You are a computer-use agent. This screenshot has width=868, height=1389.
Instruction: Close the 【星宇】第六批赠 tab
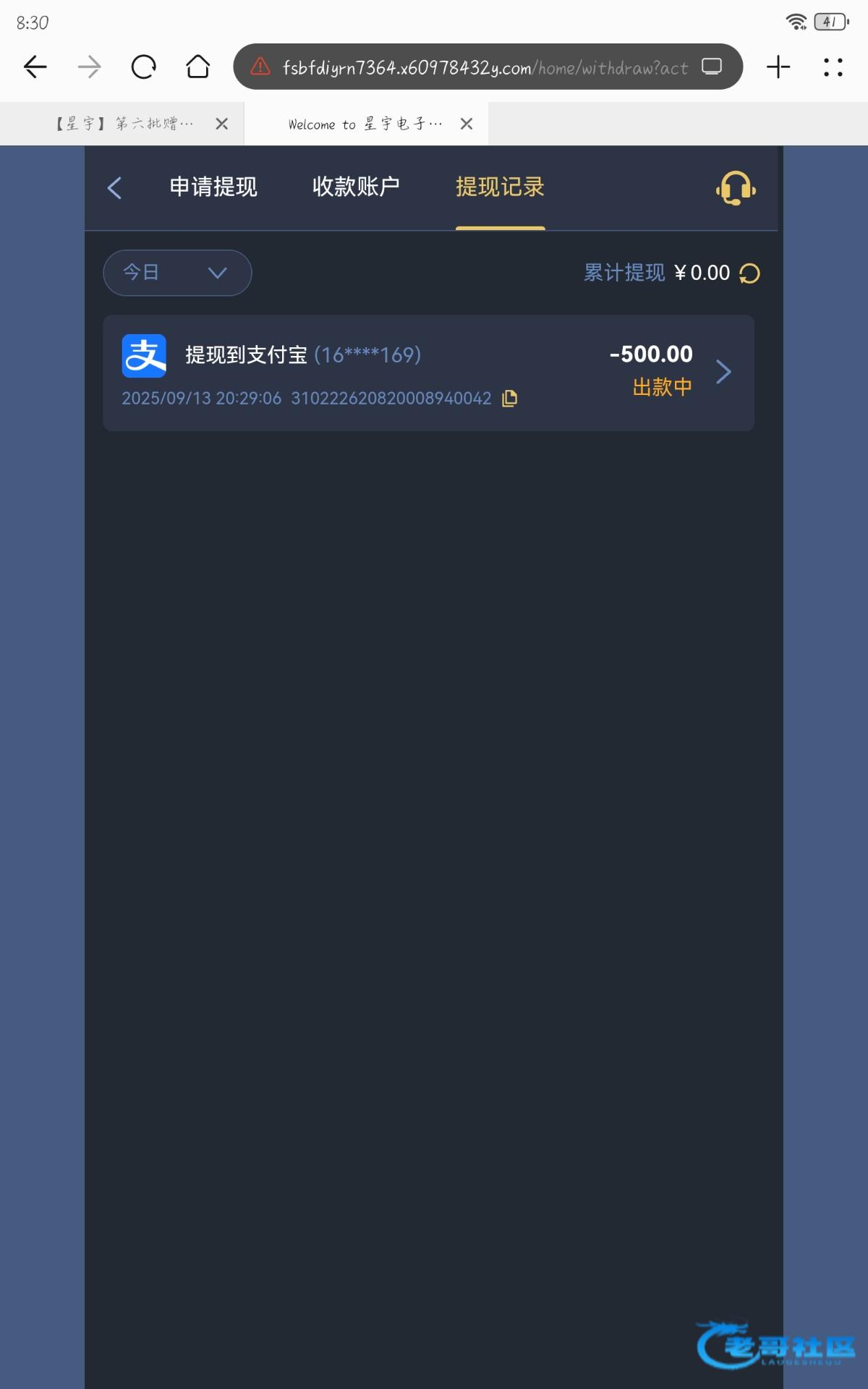[222, 124]
